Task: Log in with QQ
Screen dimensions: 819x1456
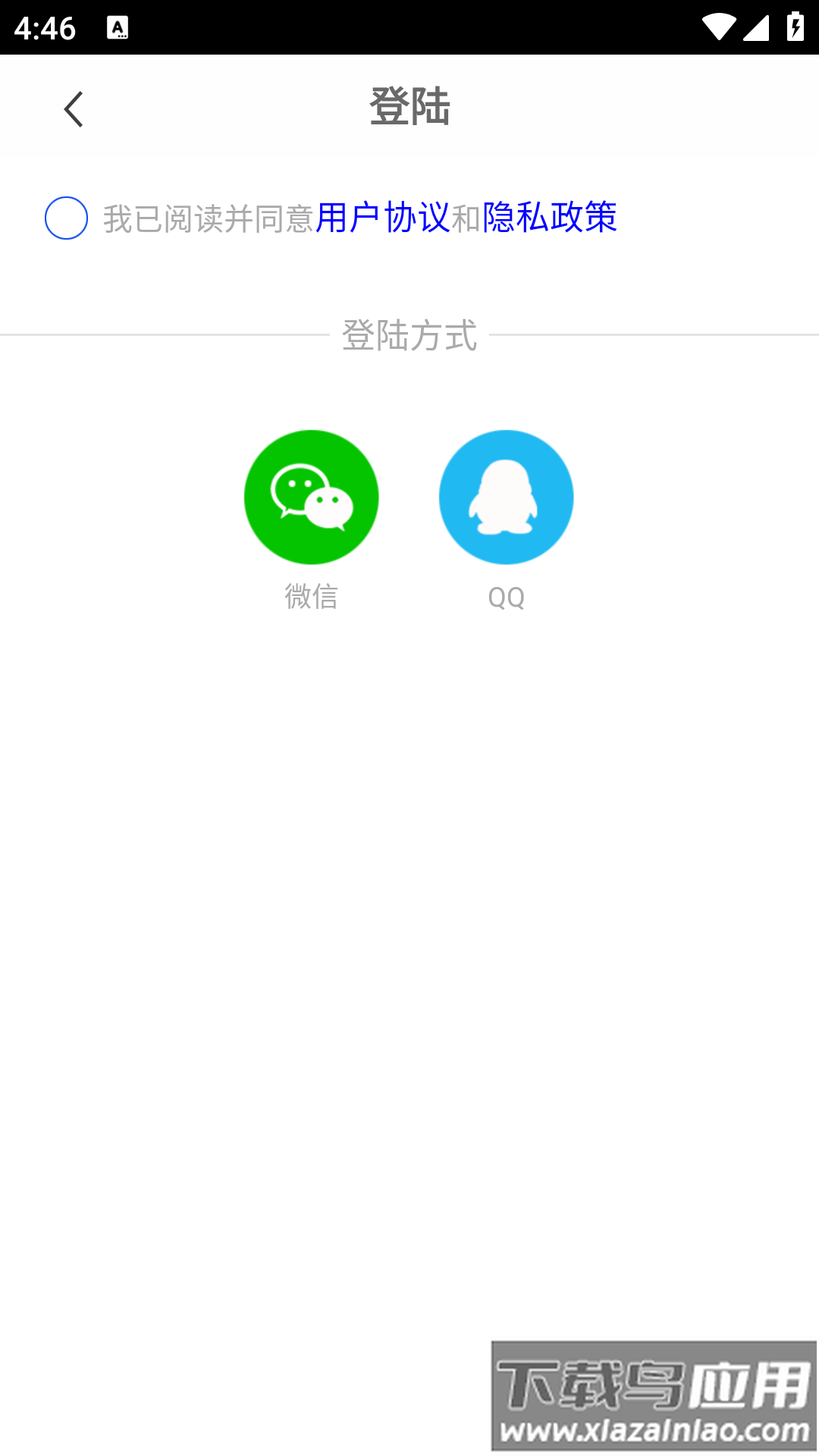Action: tap(506, 497)
